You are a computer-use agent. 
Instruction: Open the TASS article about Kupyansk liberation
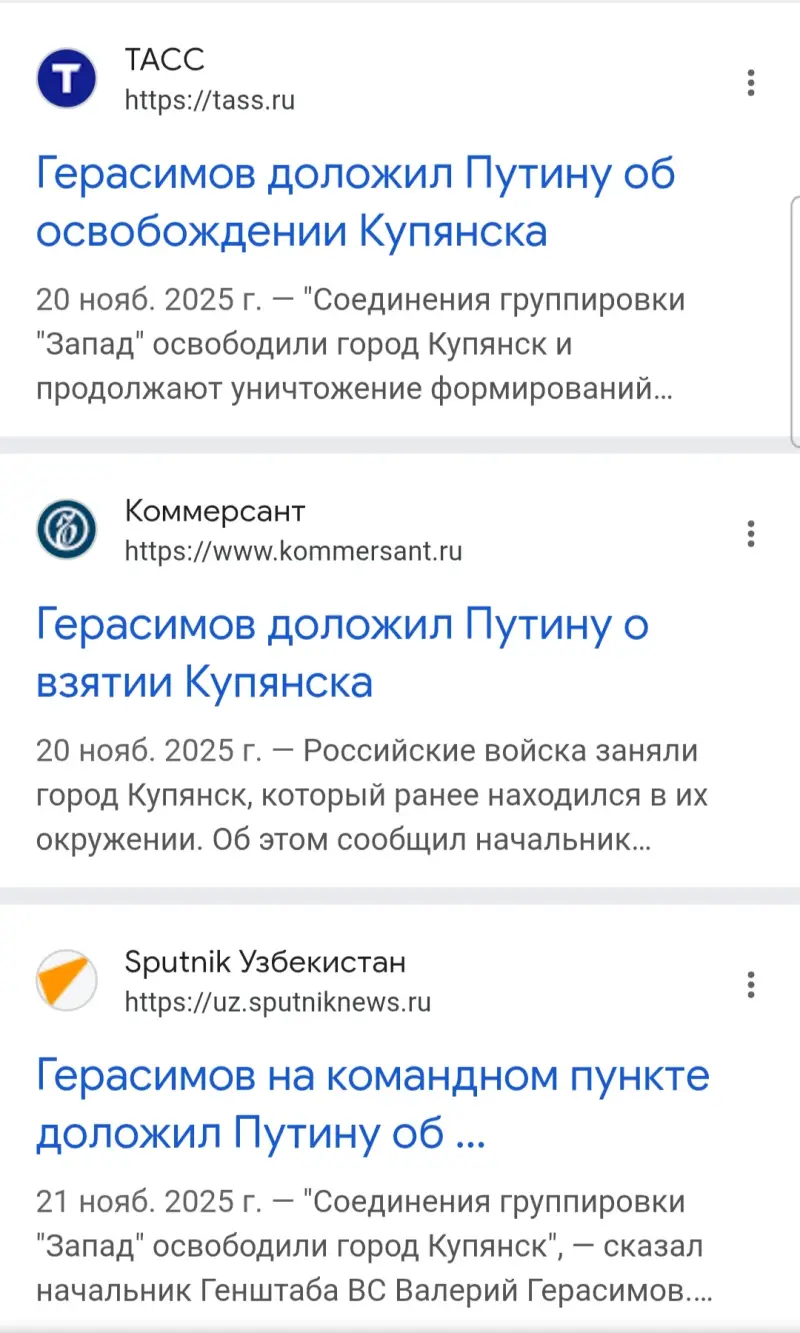pos(355,202)
